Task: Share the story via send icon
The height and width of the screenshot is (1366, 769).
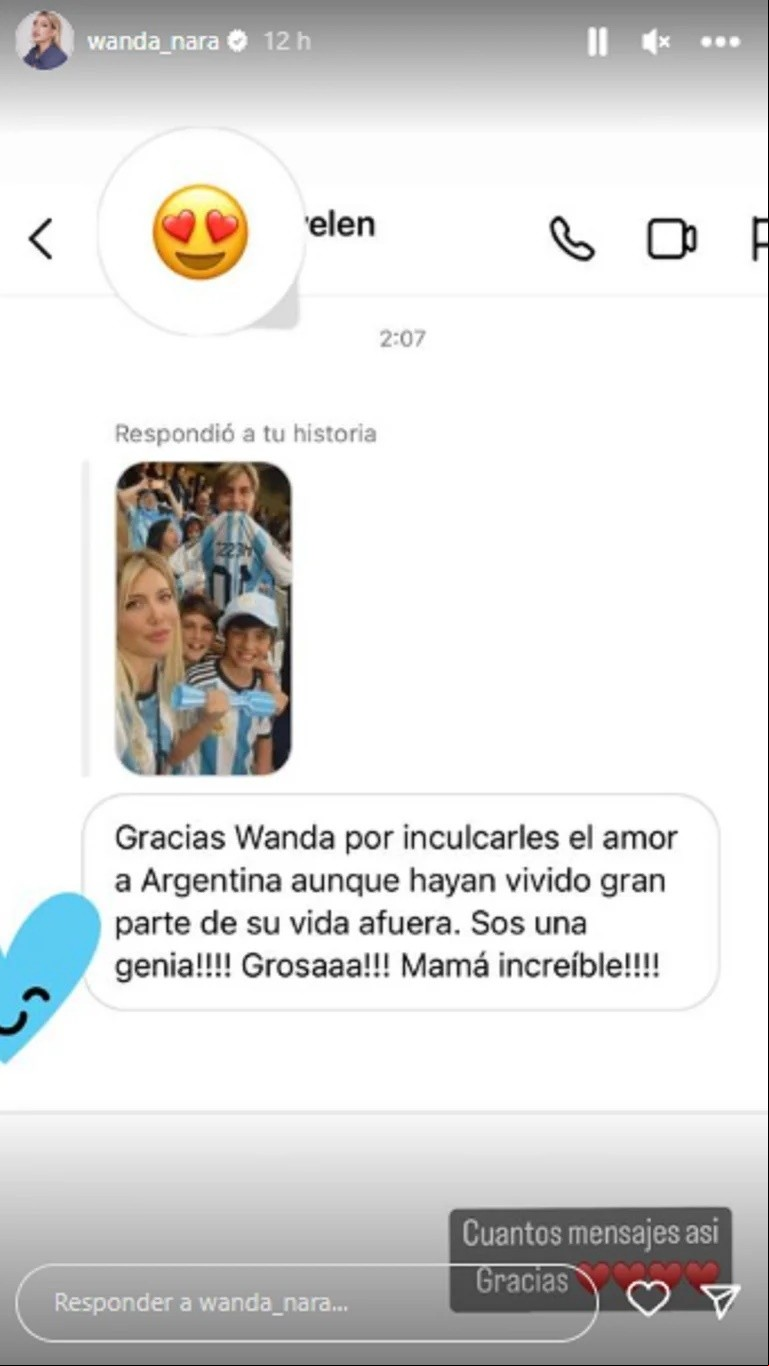Action: click(720, 1299)
